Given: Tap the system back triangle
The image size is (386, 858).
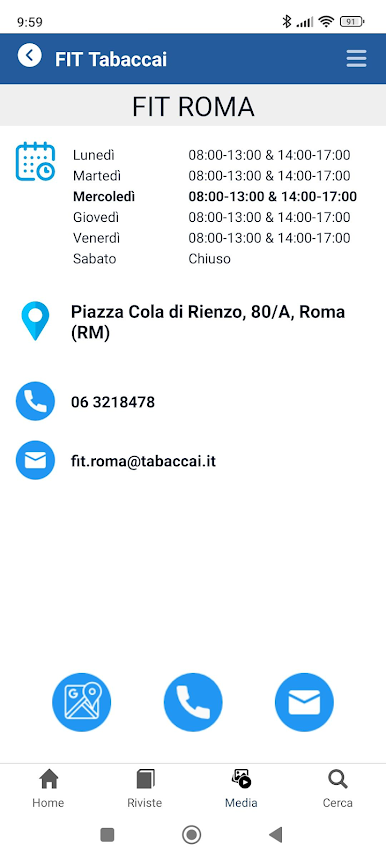Looking at the screenshot, I should (x=276, y=834).
